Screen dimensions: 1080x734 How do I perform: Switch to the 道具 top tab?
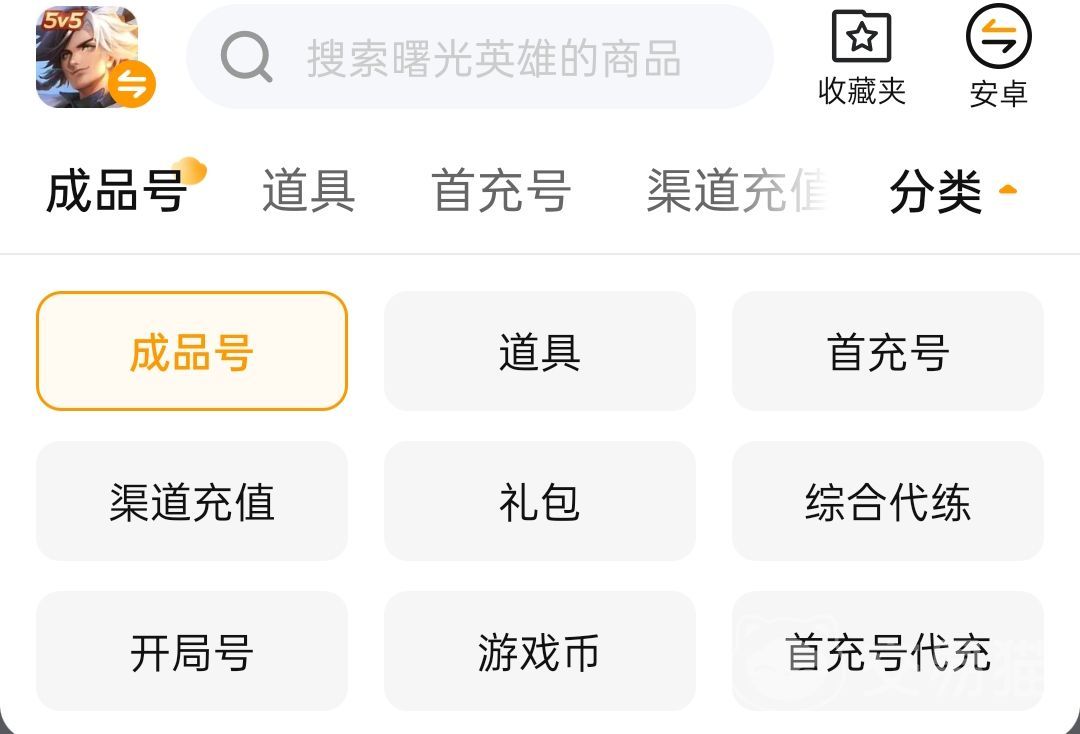tap(308, 191)
